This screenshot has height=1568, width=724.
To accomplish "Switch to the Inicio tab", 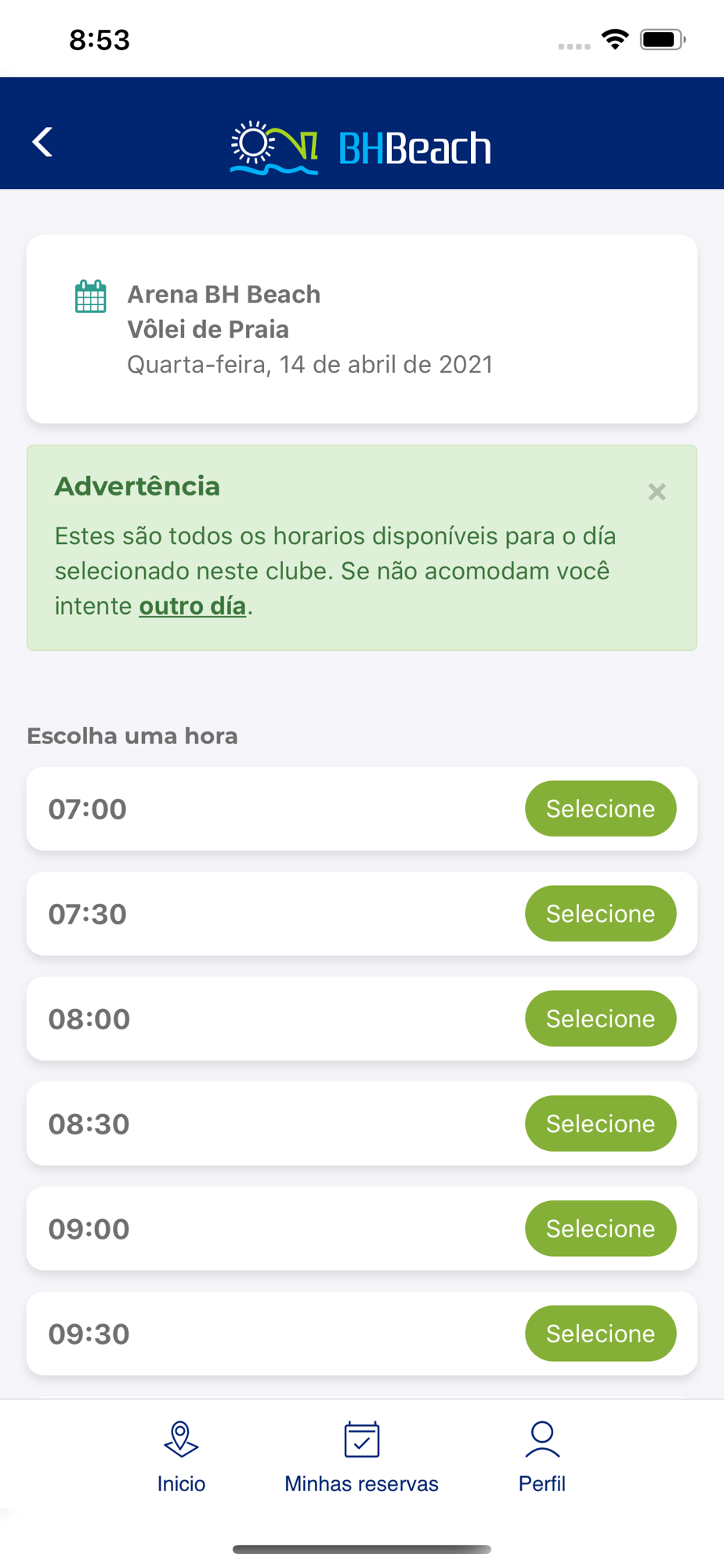I will (181, 1457).
